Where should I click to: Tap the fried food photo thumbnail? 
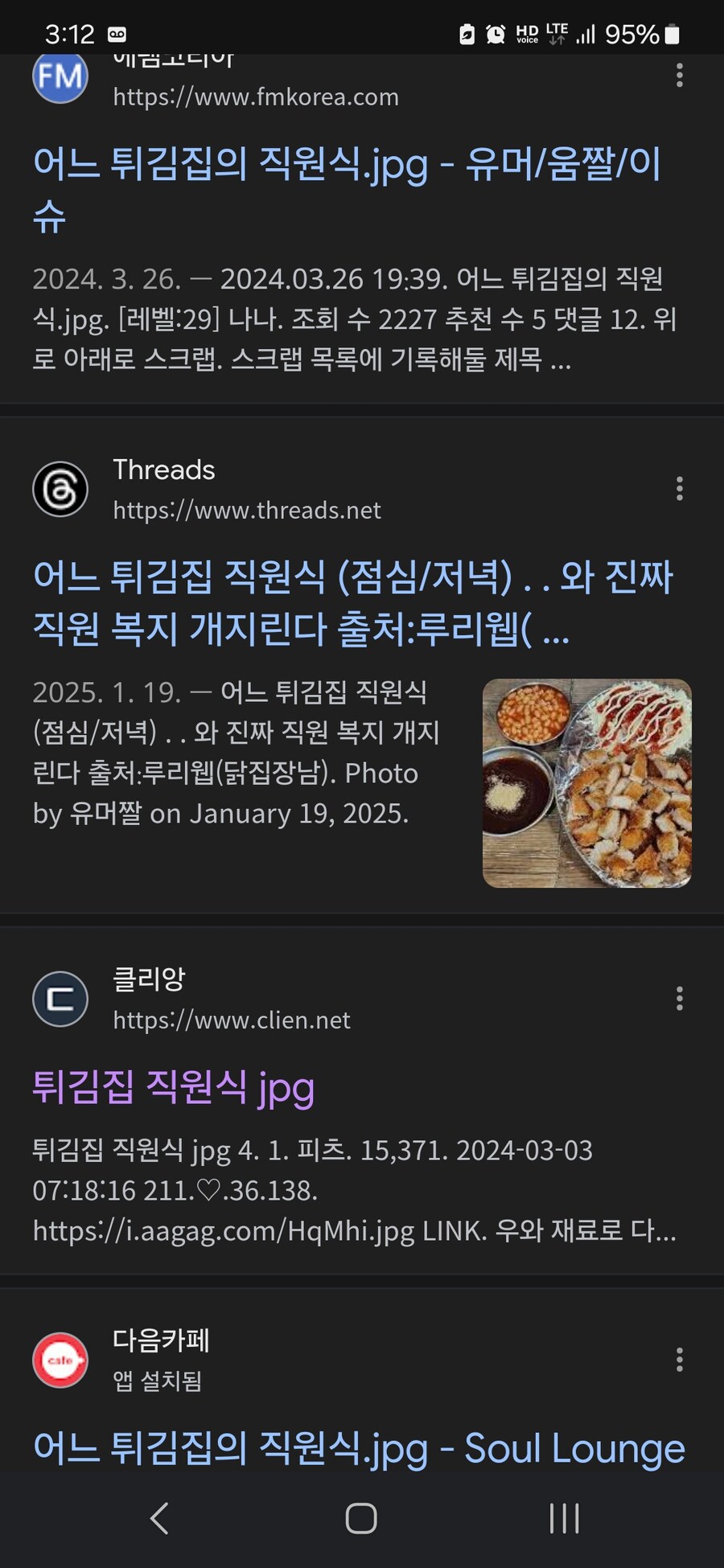586,784
